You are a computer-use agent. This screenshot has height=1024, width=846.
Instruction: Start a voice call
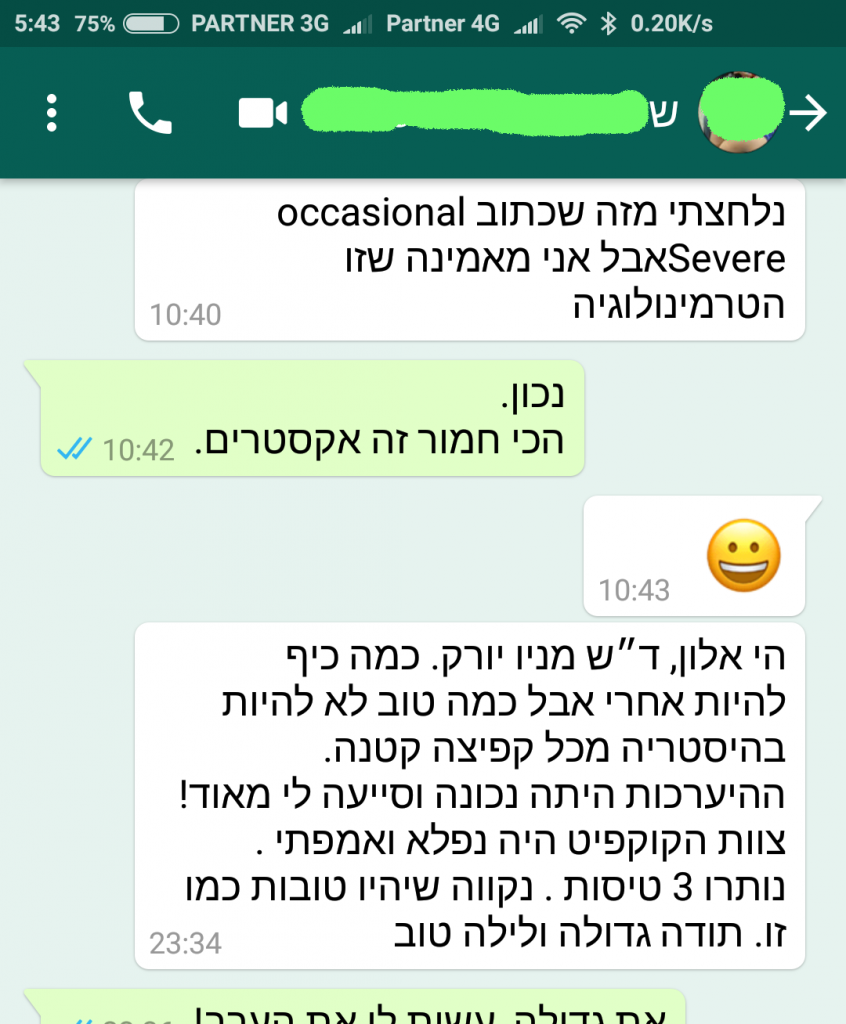tap(150, 113)
